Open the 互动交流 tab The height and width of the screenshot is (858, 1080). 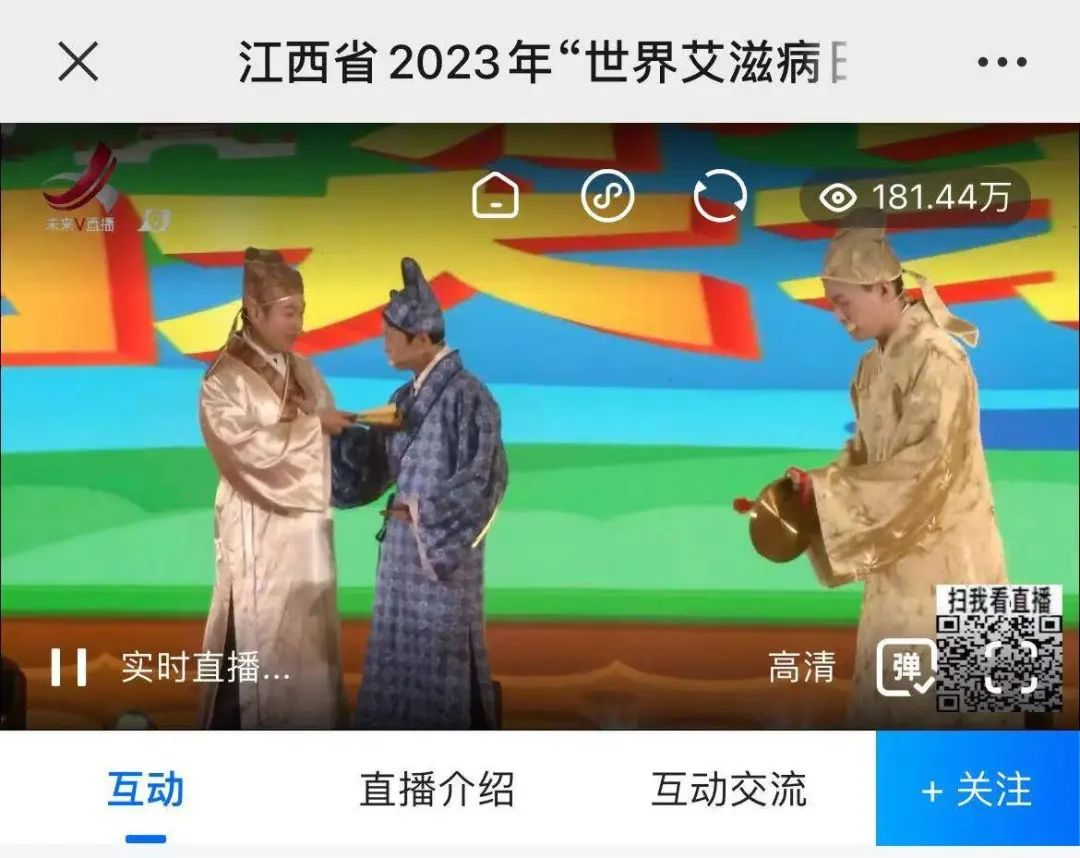point(728,790)
